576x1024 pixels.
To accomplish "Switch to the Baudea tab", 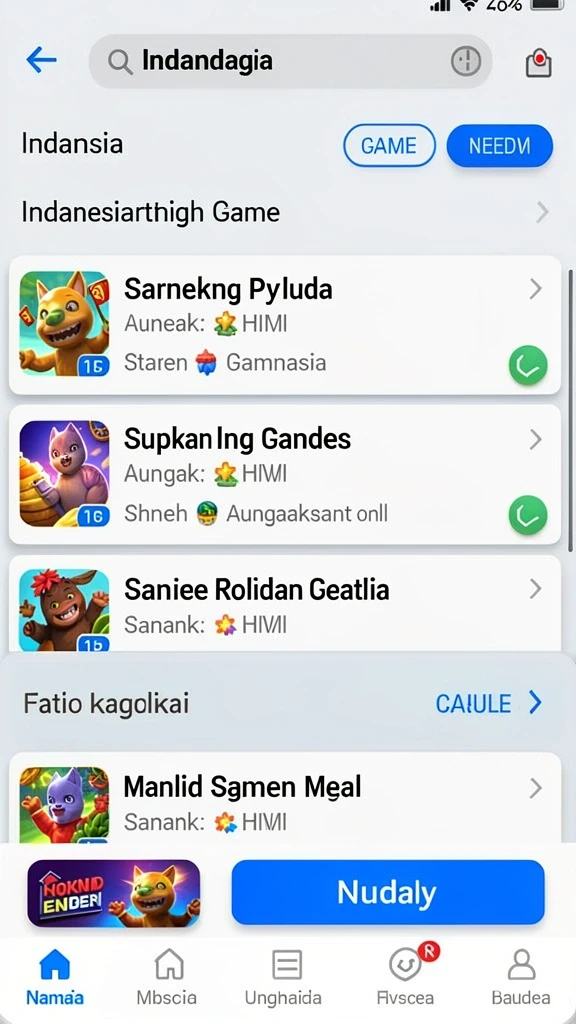I will [521, 977].
